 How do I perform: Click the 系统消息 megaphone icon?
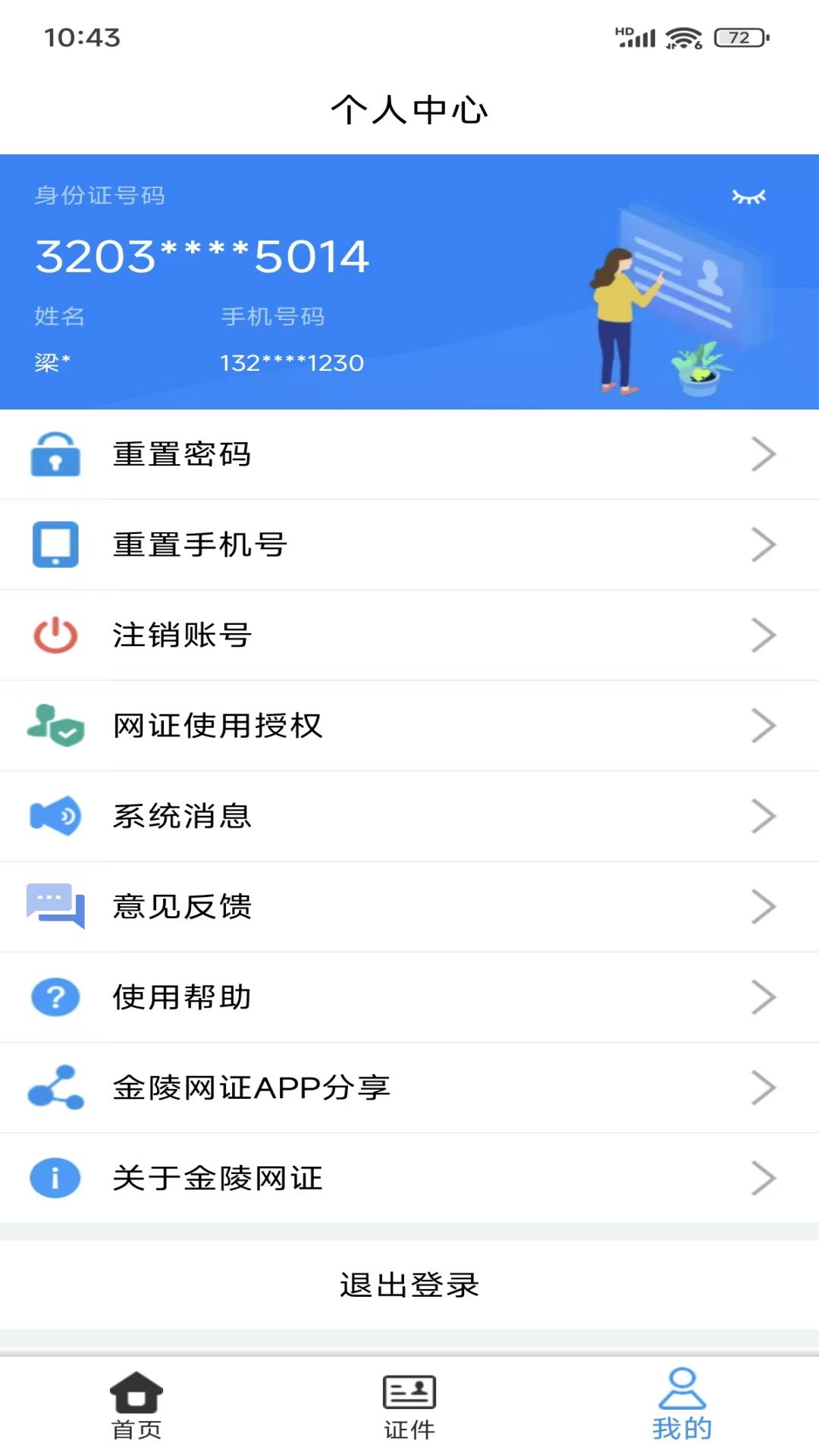click(x=54, y=816)
